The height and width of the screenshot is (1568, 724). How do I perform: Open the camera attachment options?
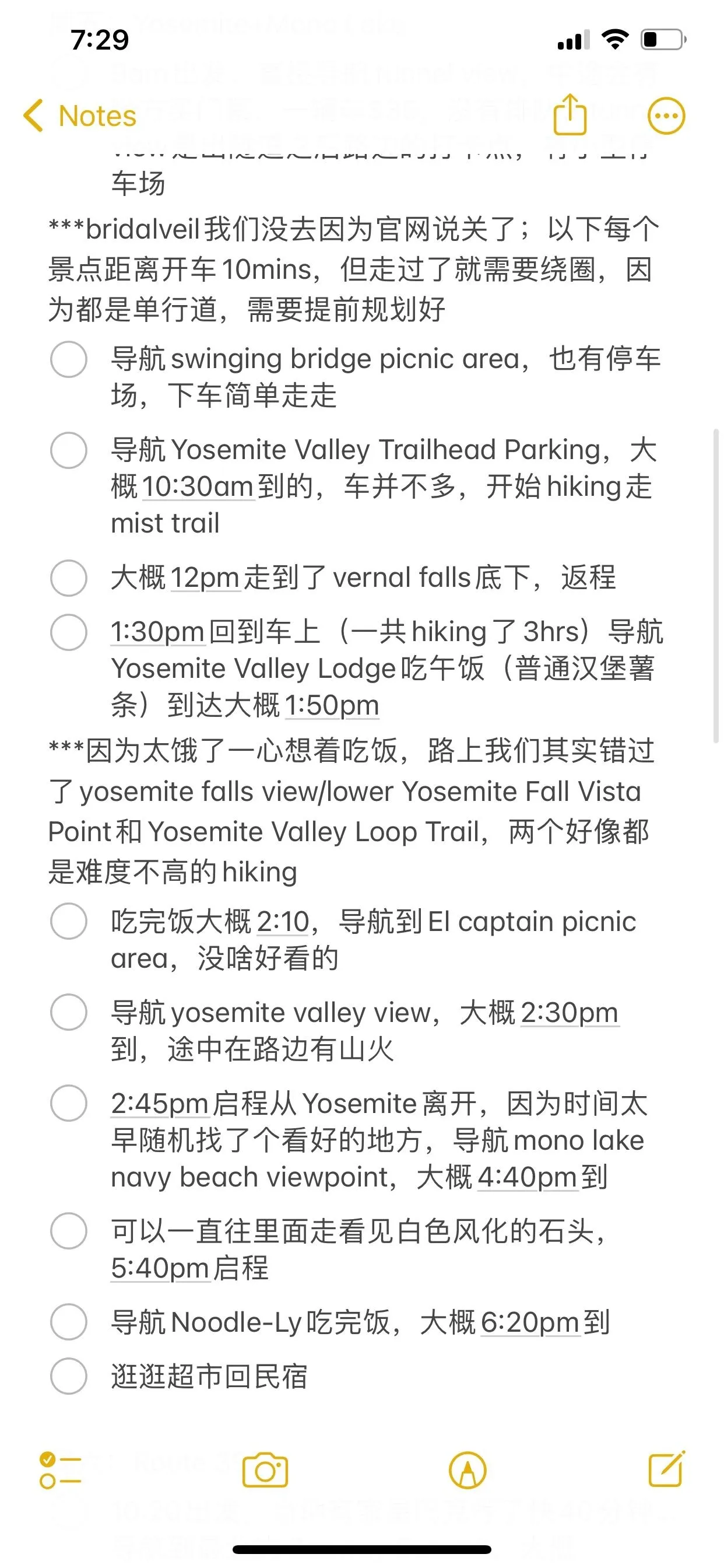(265, 1471)
